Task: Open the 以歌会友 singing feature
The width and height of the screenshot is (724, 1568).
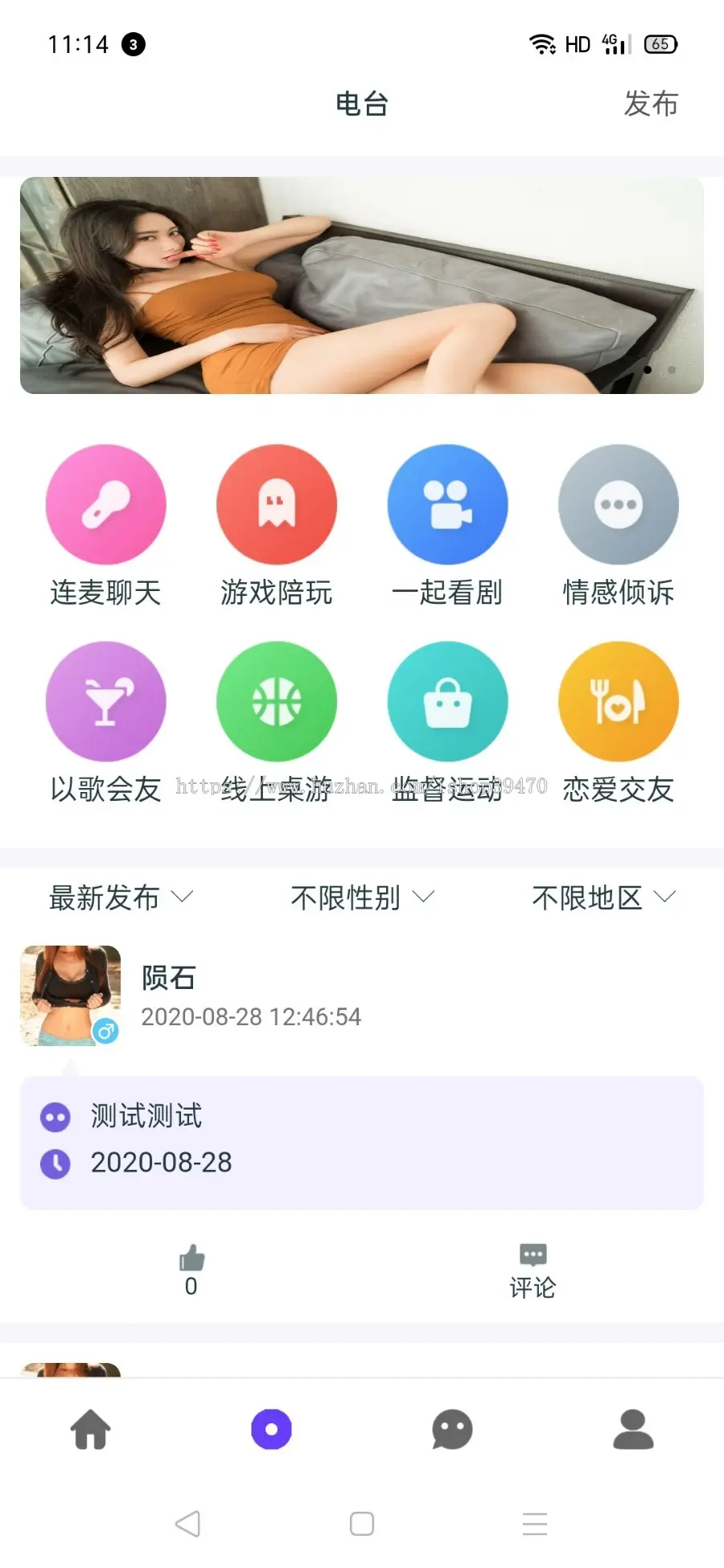Action: click(x=105, y=701)
